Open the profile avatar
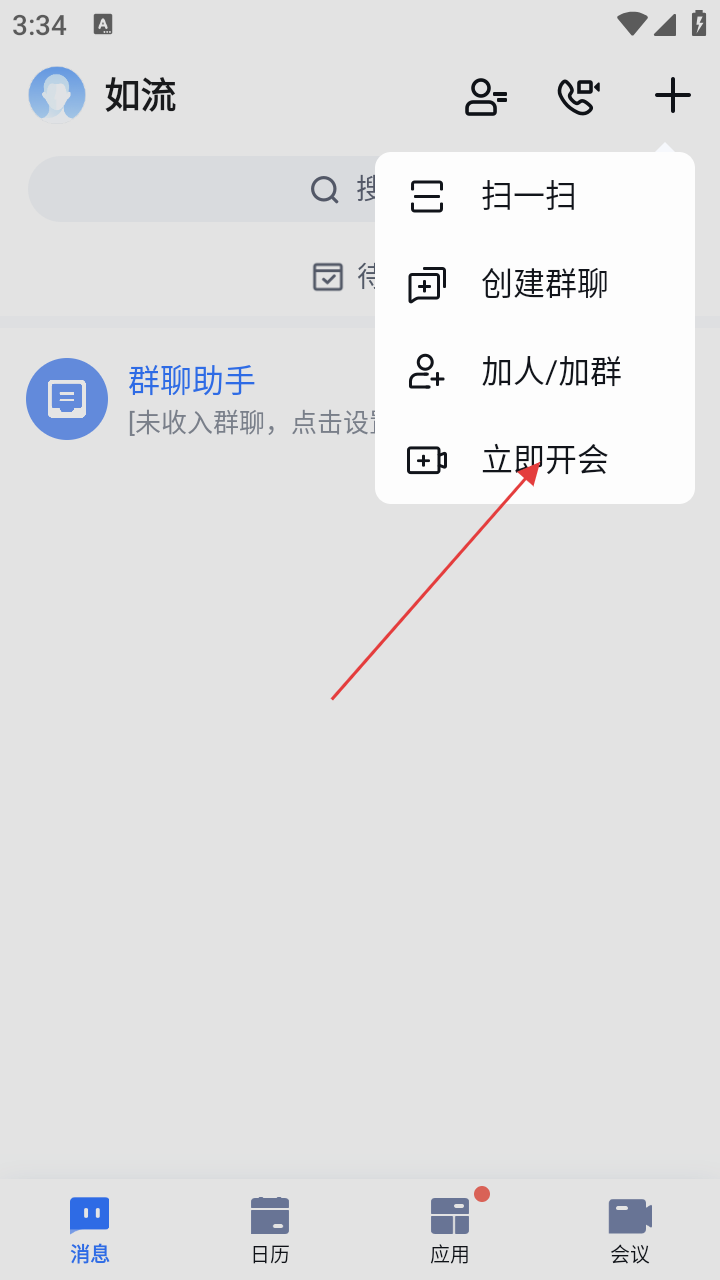This screenshot has height=1280, width=720. pos(57,95)
